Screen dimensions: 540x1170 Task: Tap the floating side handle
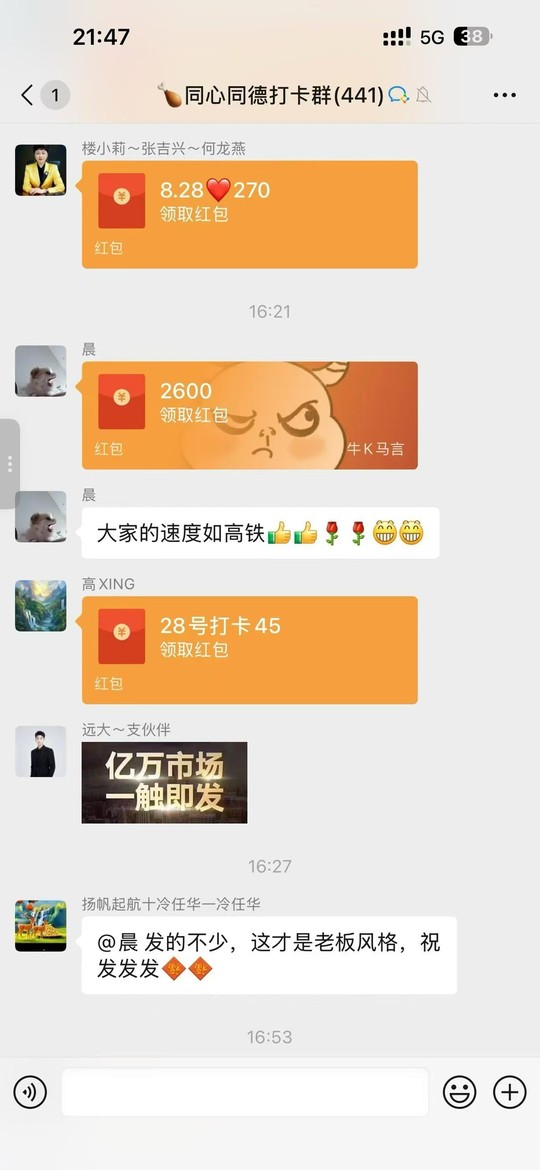[10, 464]
